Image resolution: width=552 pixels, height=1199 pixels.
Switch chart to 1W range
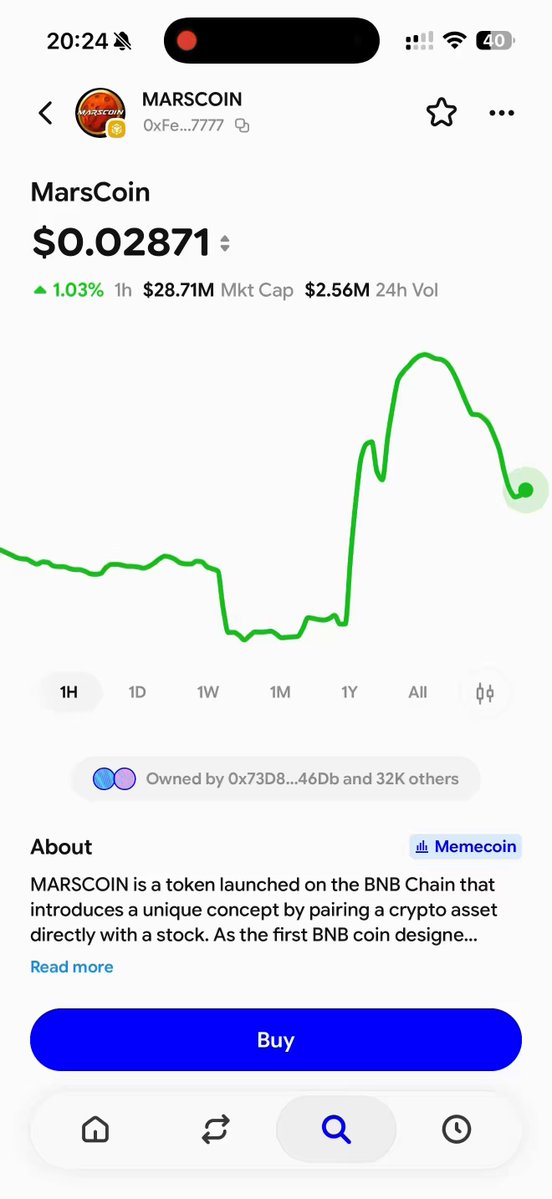[x=207, y=692]
